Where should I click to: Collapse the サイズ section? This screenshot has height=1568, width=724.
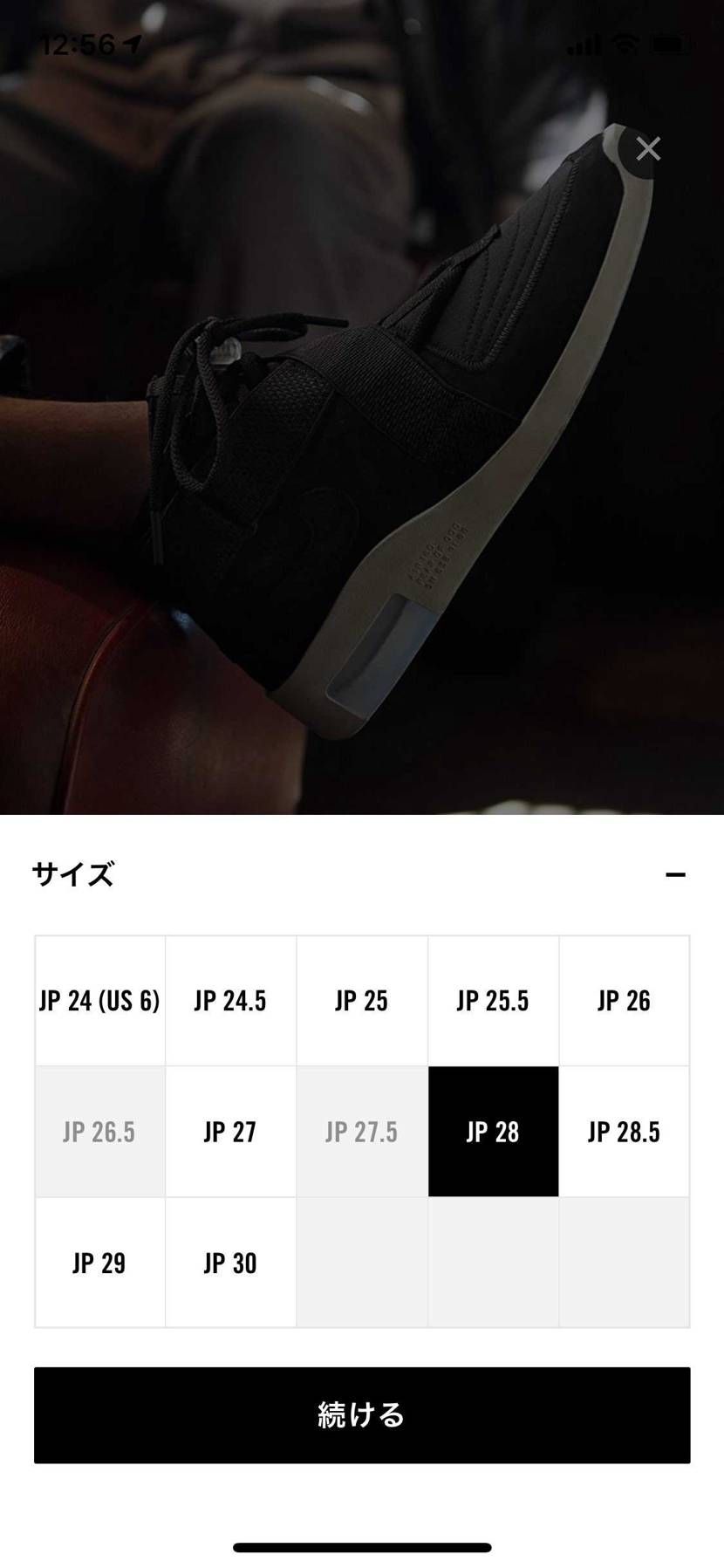[x=674, y=874]
